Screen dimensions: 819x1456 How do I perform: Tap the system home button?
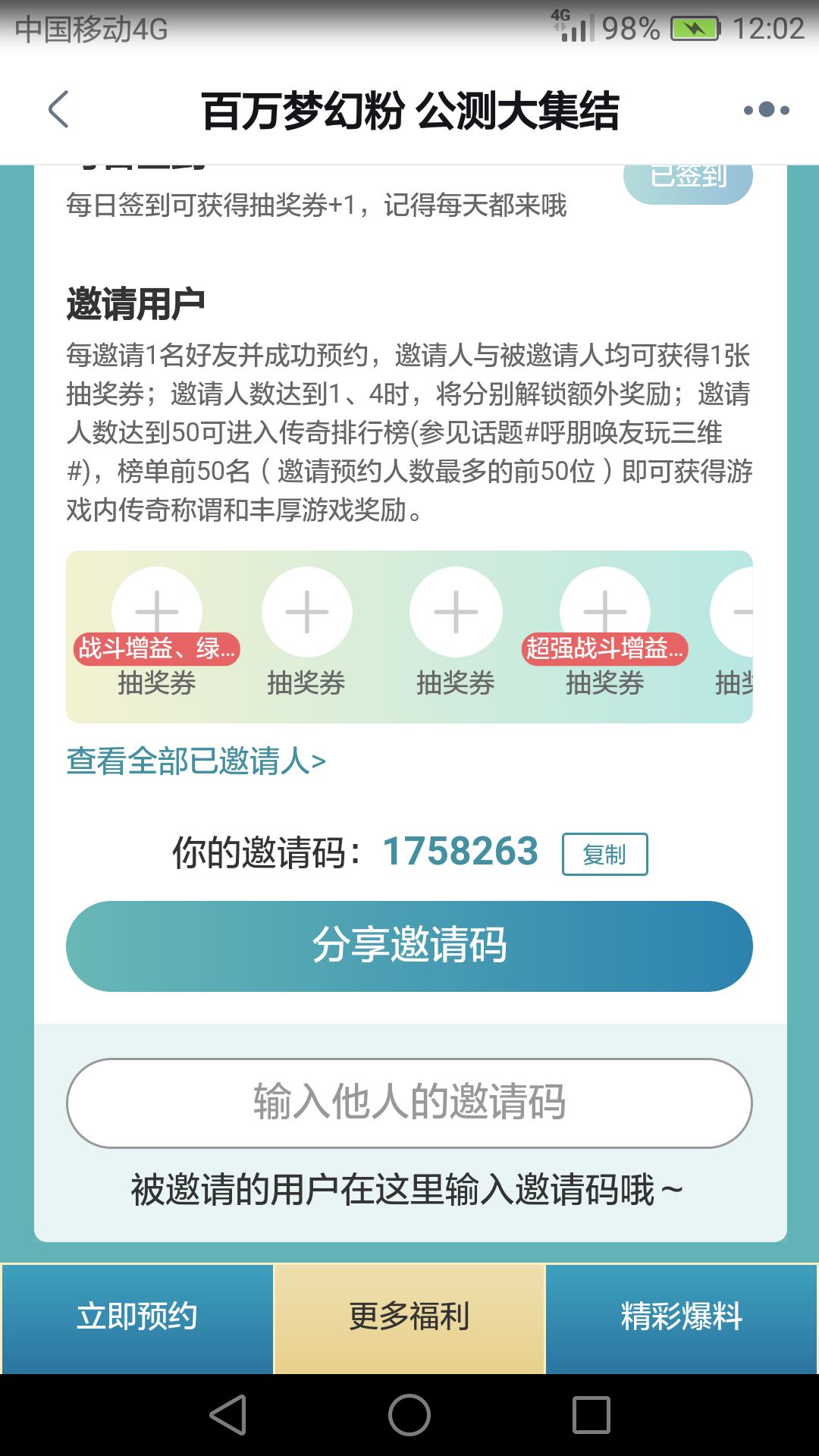pos(409,1415)
